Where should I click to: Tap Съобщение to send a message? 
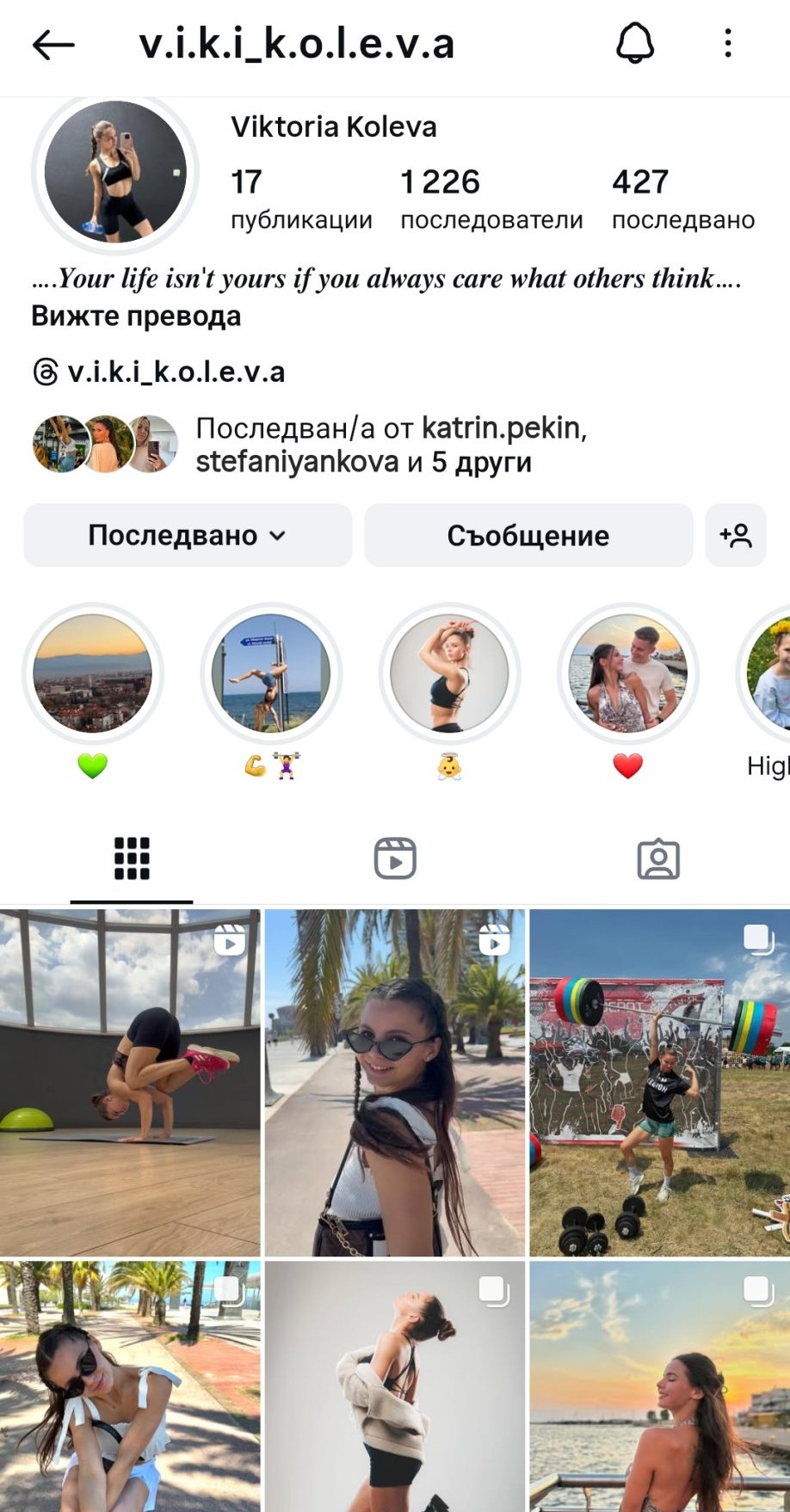tap(528, 535)
